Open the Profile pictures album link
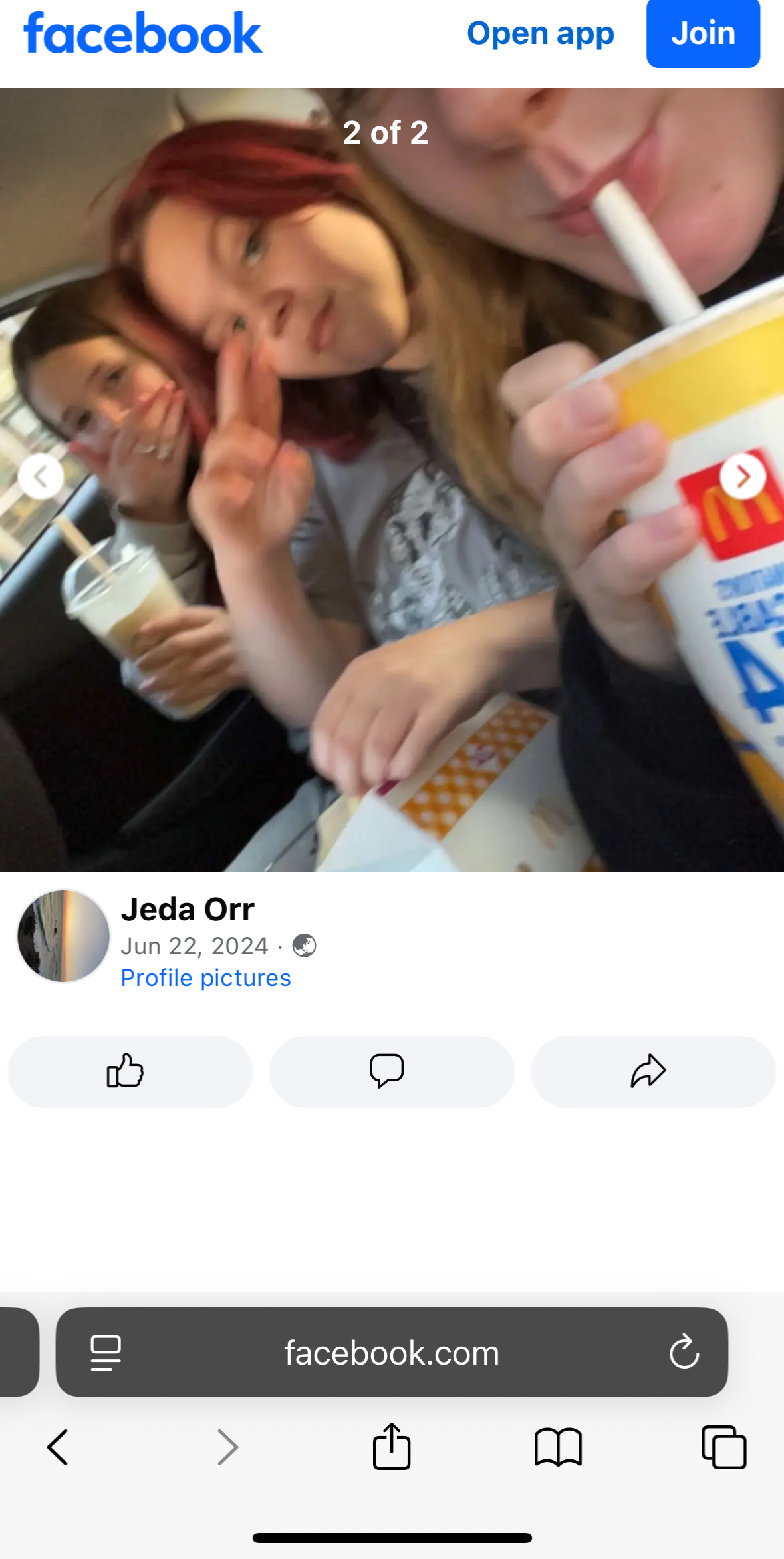Viewport: 784px width, 1559px height. point(205,977)
